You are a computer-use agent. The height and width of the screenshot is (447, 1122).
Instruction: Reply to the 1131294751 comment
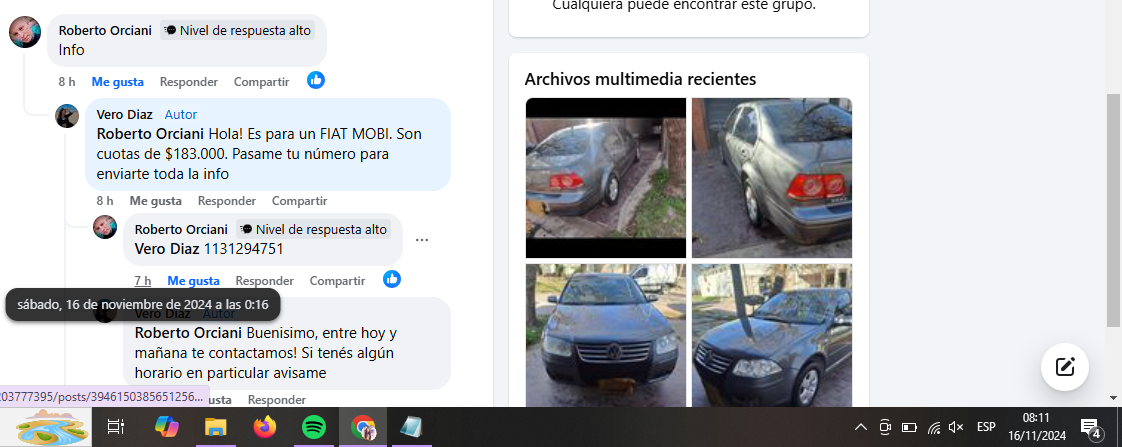[x=264, y=281]
